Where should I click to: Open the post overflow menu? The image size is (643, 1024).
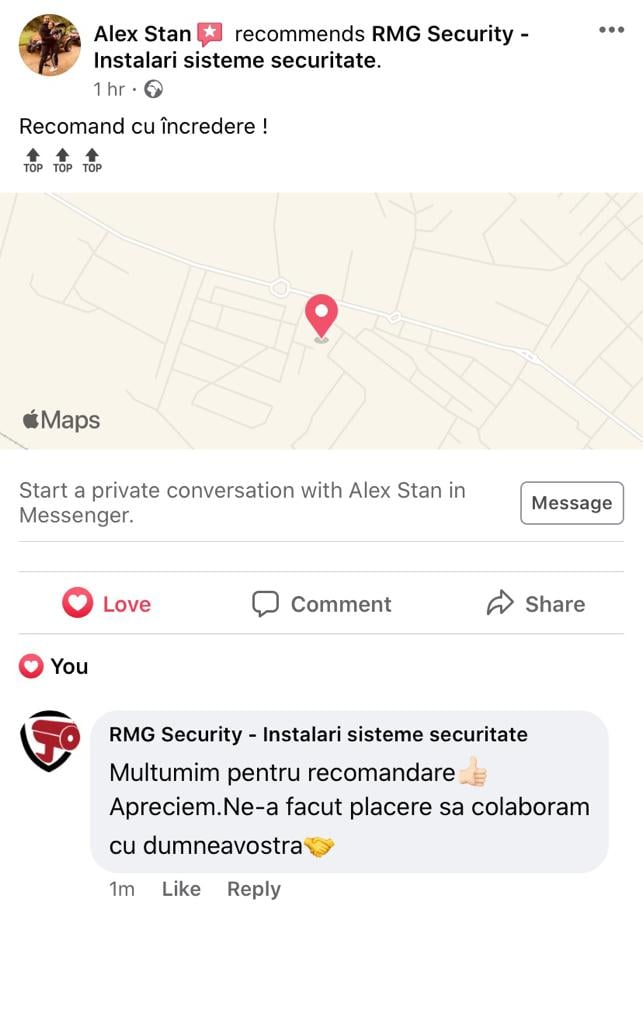[x=610, y=30]
